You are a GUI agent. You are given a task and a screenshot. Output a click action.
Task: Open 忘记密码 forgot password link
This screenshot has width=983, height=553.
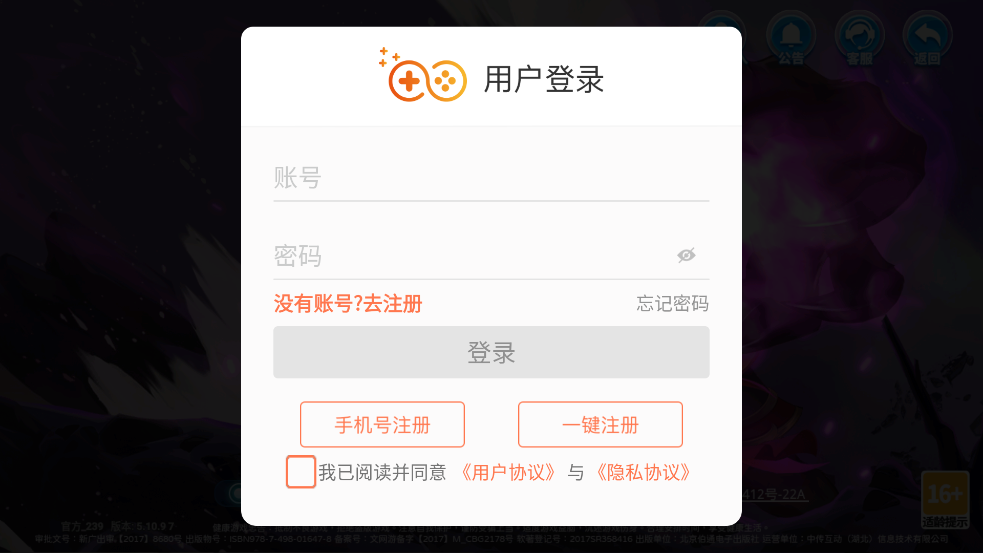point(672,304)
